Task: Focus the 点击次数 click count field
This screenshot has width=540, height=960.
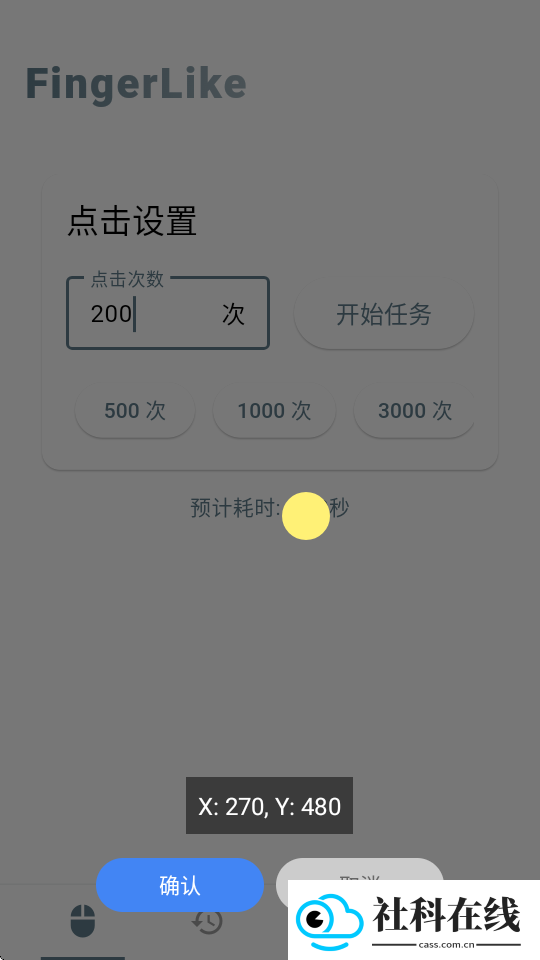Action: pyautogui.click(x=168, y=313)
